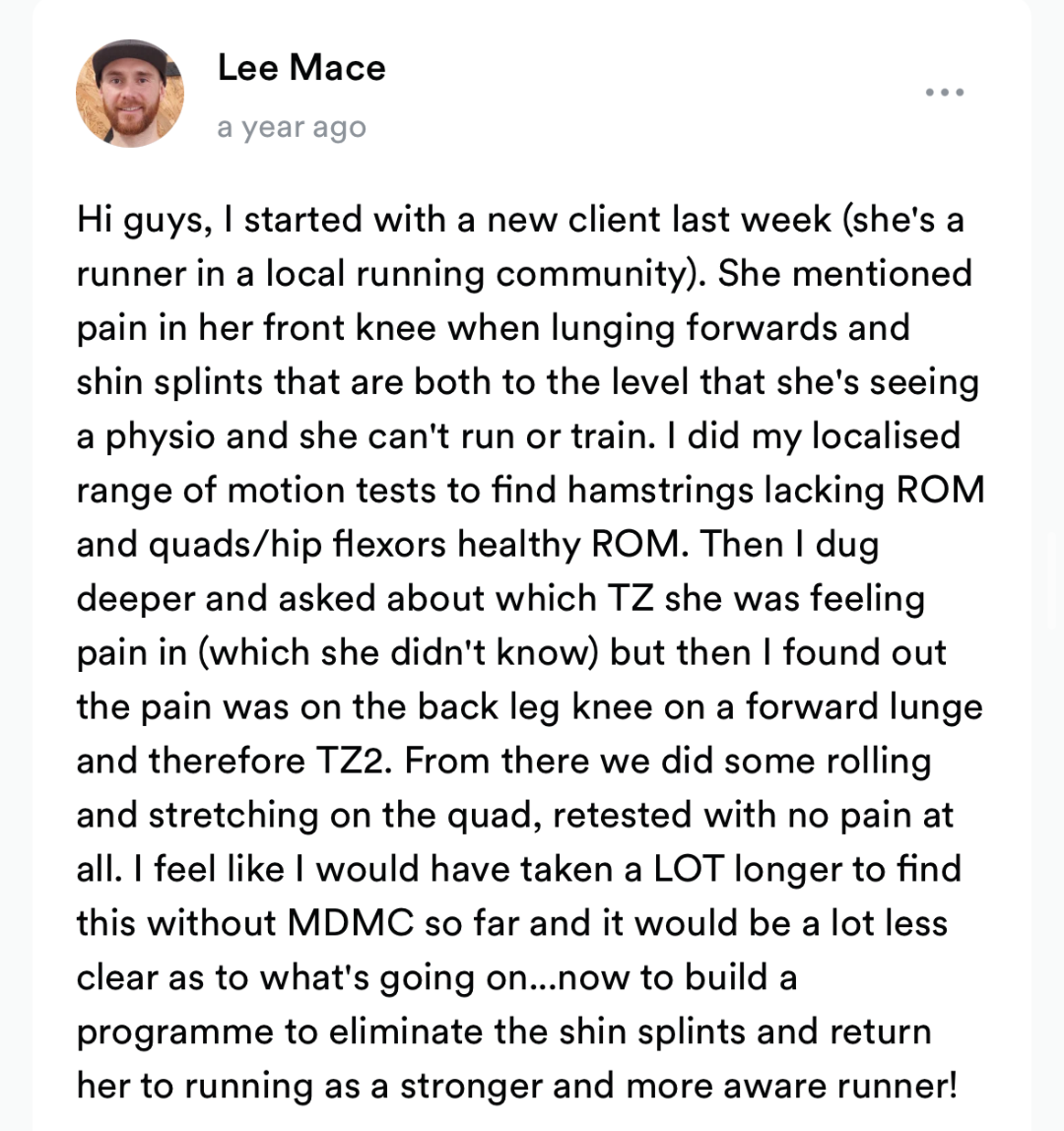Screen dimensions: 1064x1131
Task: Open the overflow menu on Lee Mace's post
Action: click(x=945, y=93)
